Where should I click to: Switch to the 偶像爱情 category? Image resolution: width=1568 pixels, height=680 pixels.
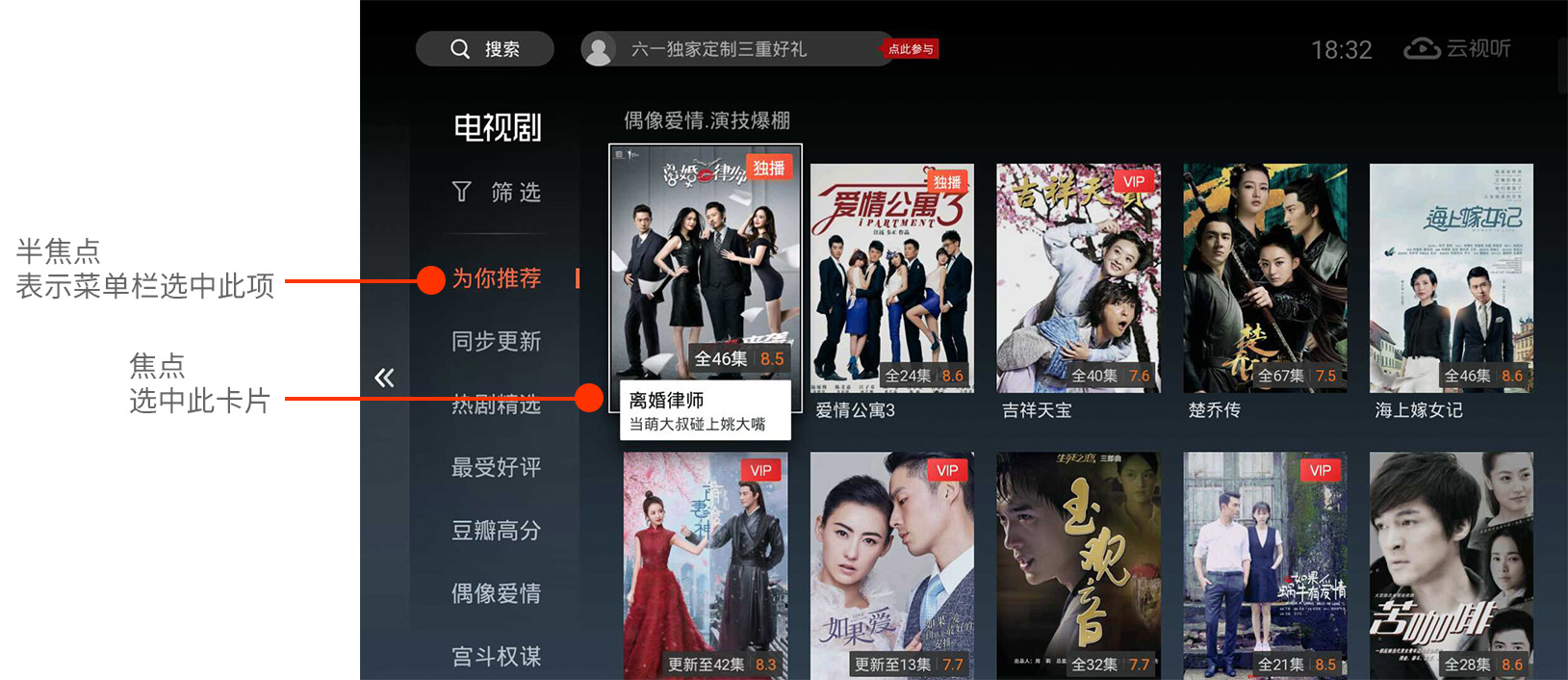[x=497, y=593]
